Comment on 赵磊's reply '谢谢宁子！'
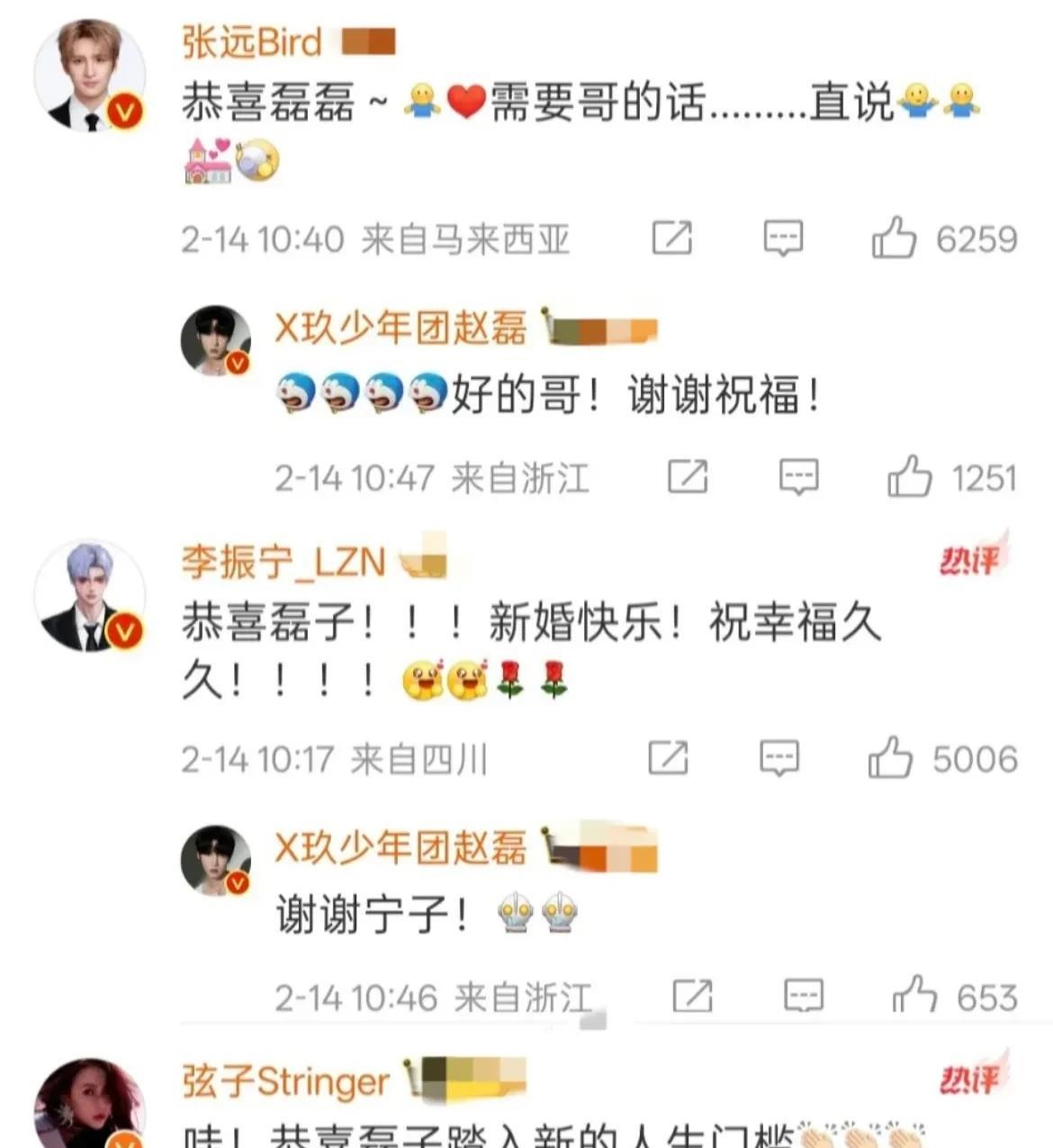The height and width of the screenshot is (1148, 1053). pos(803,996)
